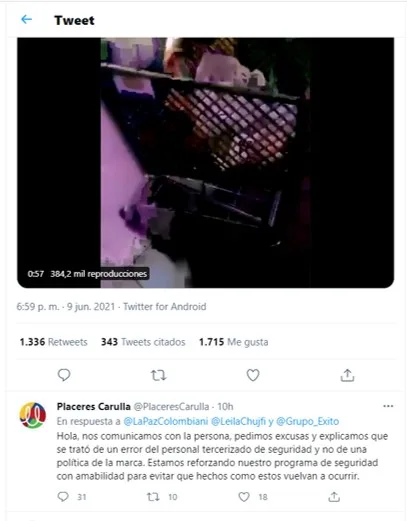The image size is (407, 521).
Task: Open the list of 1.336 Retweets
Action: click(53, 342)
